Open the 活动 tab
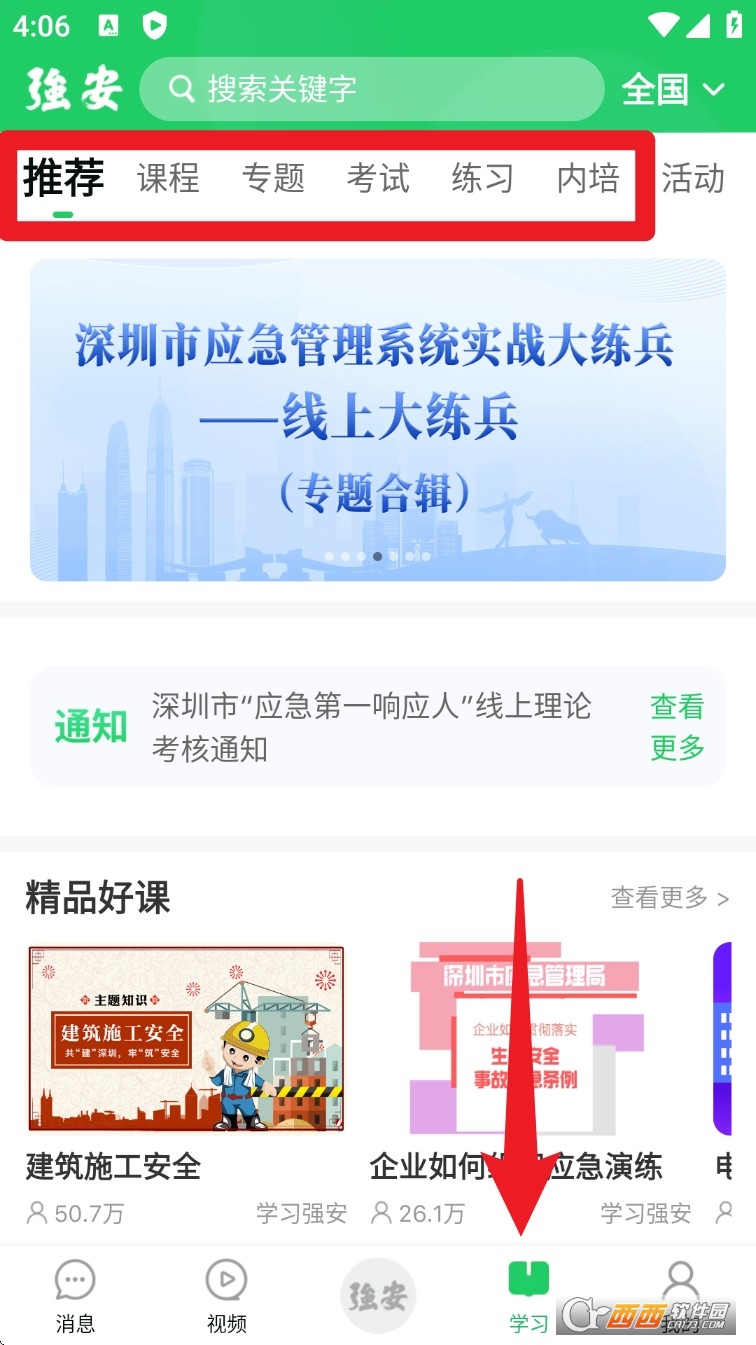The width and height of the screenshot is (756, 1345). [x=693, y=179]
